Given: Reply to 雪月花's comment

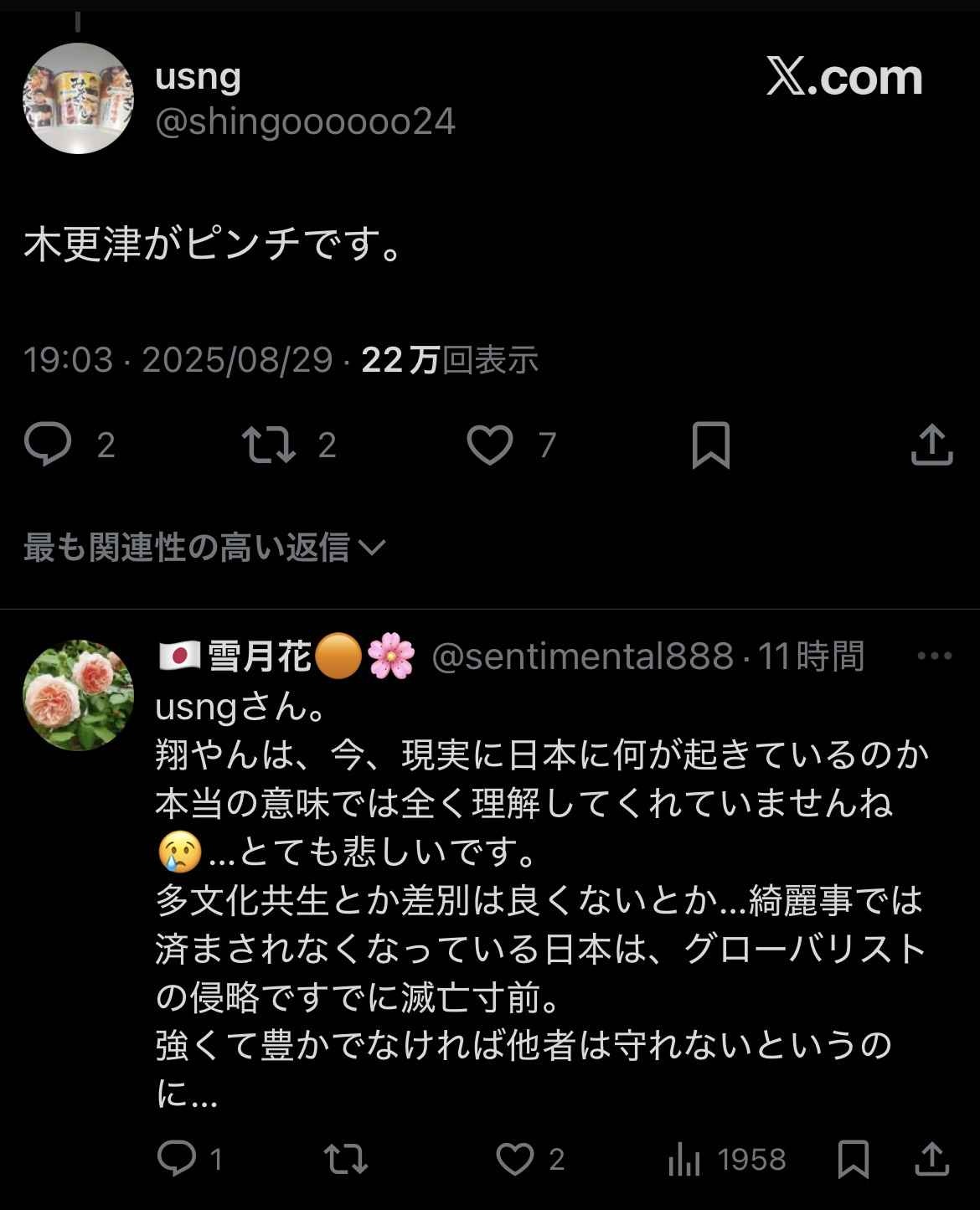Looking at the screenshot, I should click(x=177, y=1159).
